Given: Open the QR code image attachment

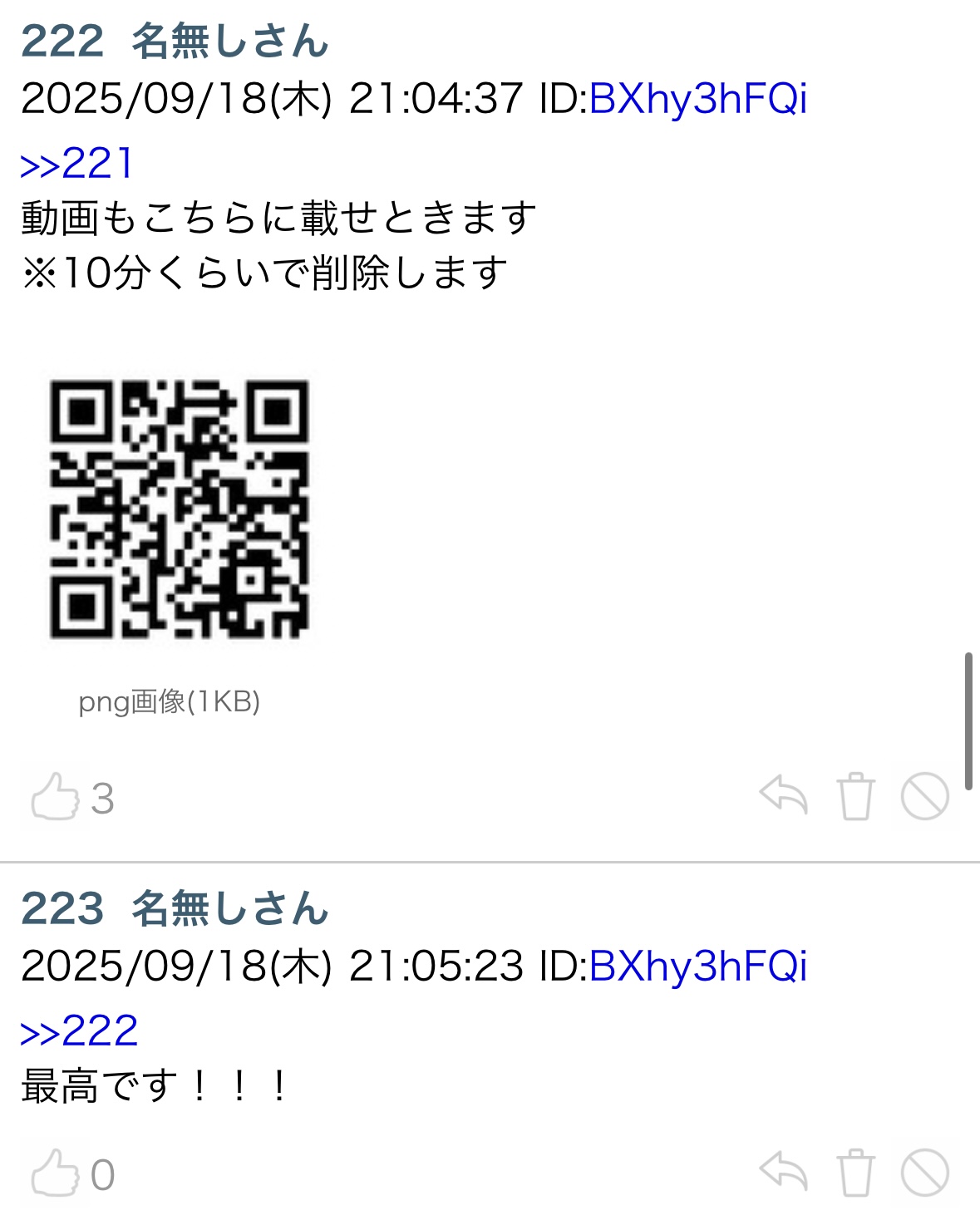Looking at the screenshot, I should pos(181,513).
